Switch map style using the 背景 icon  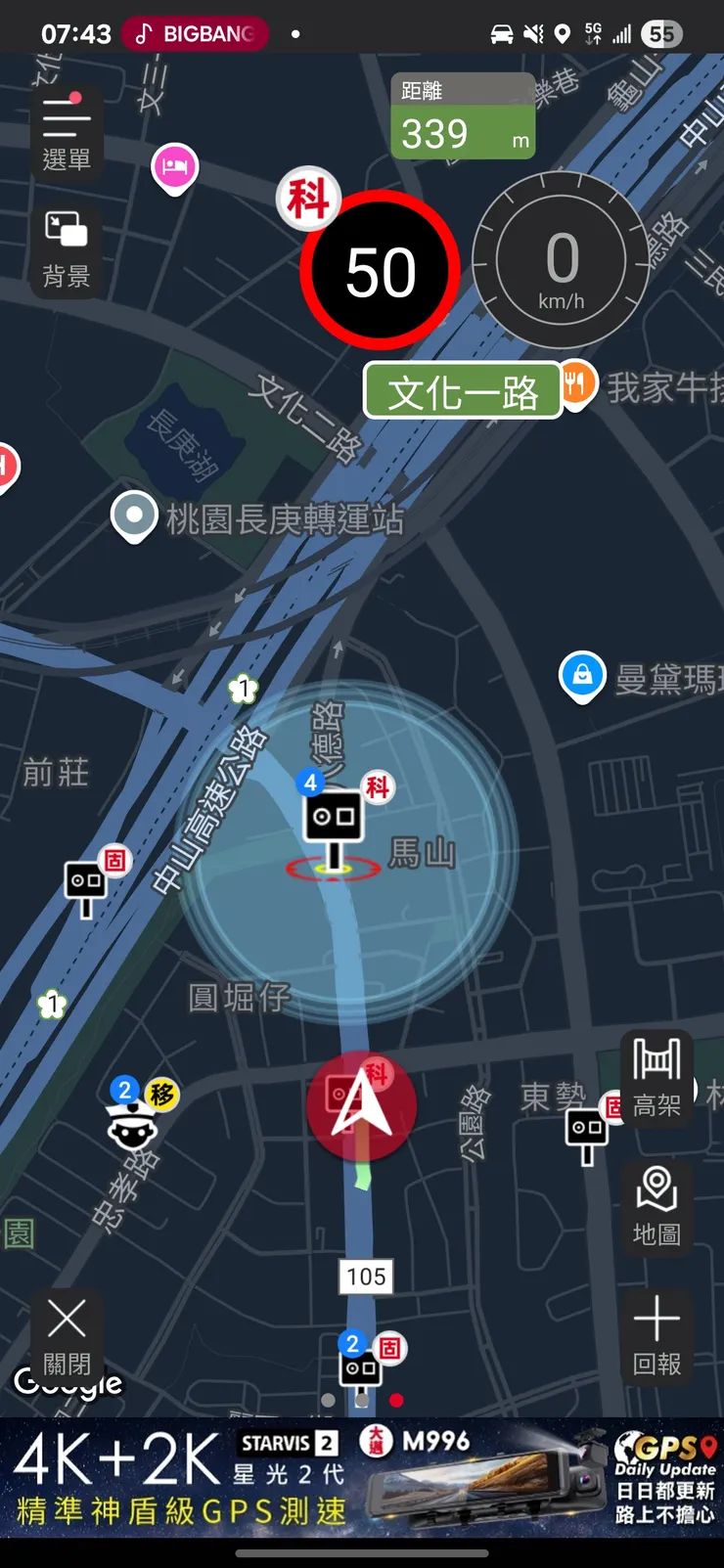(x=66, y=245)
